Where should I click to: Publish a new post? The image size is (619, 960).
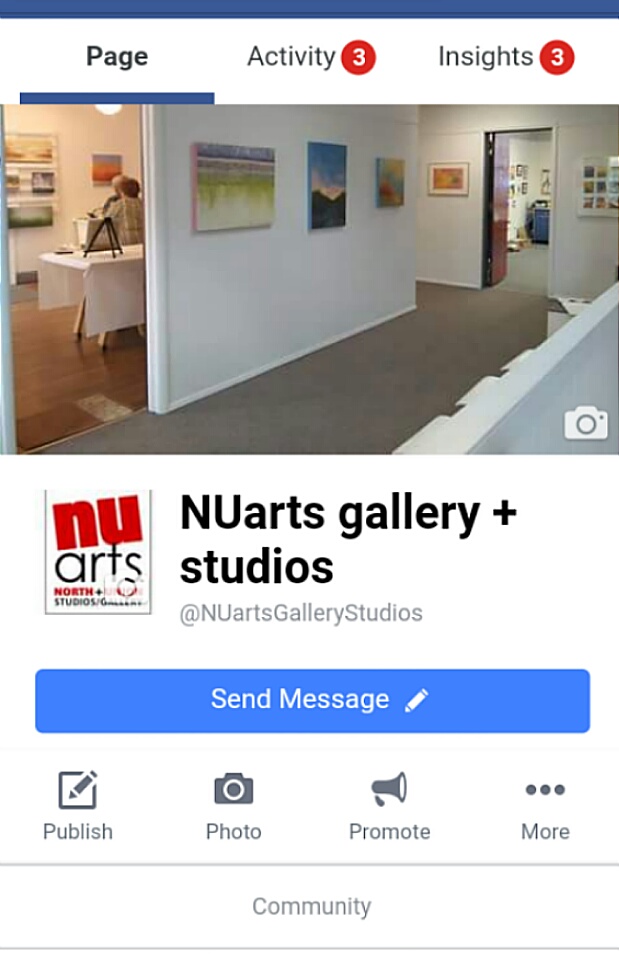coord(78,806)
